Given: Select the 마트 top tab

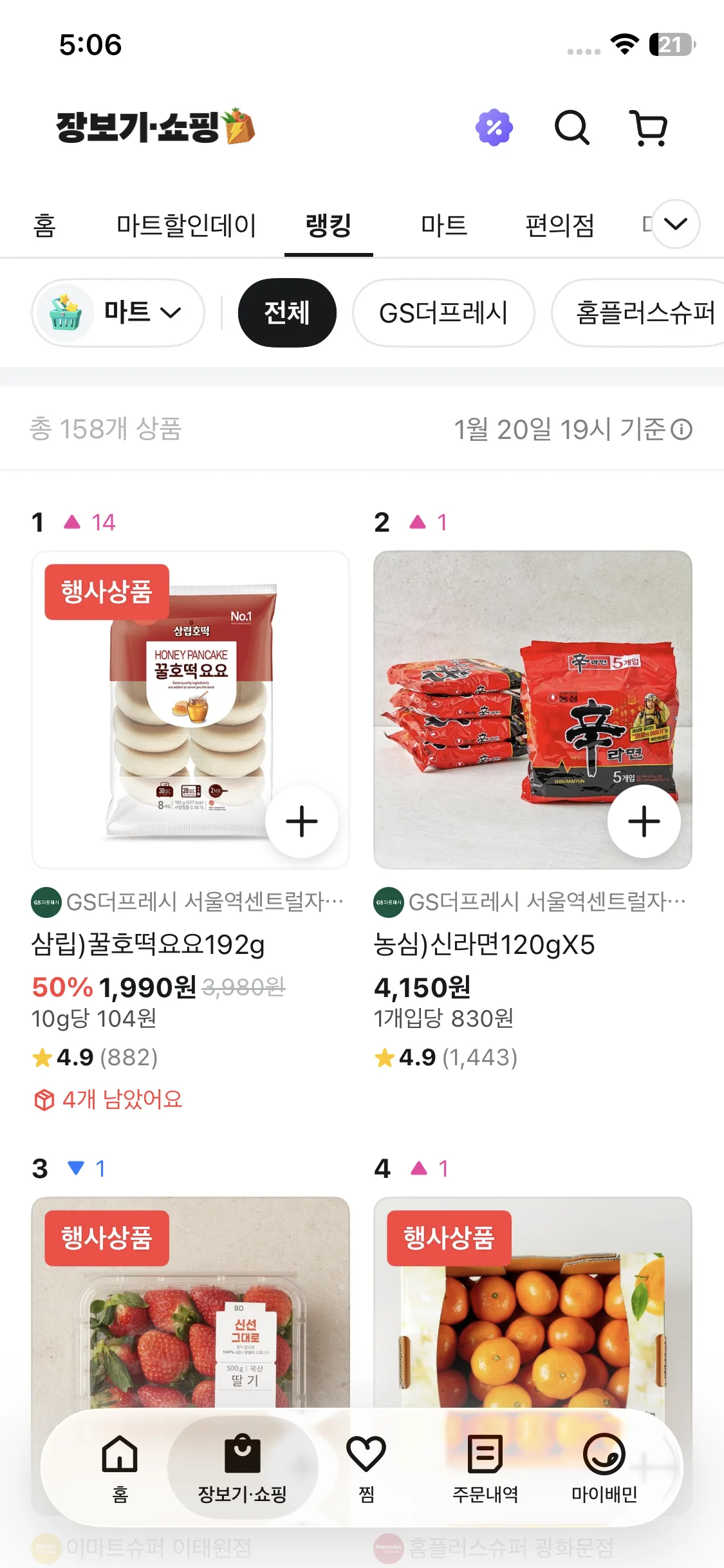Looking at the screenshot, I should [x=443, y=226].
